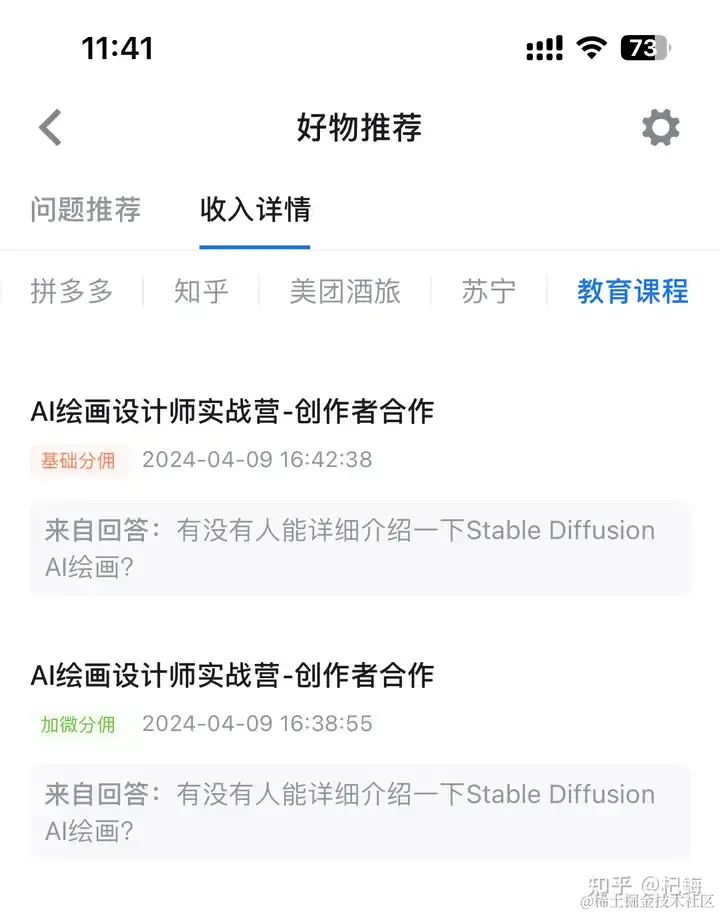Screen dimensions: 720x915
Task: Select the 苏宁 category
Action: [x=489, y=291]
